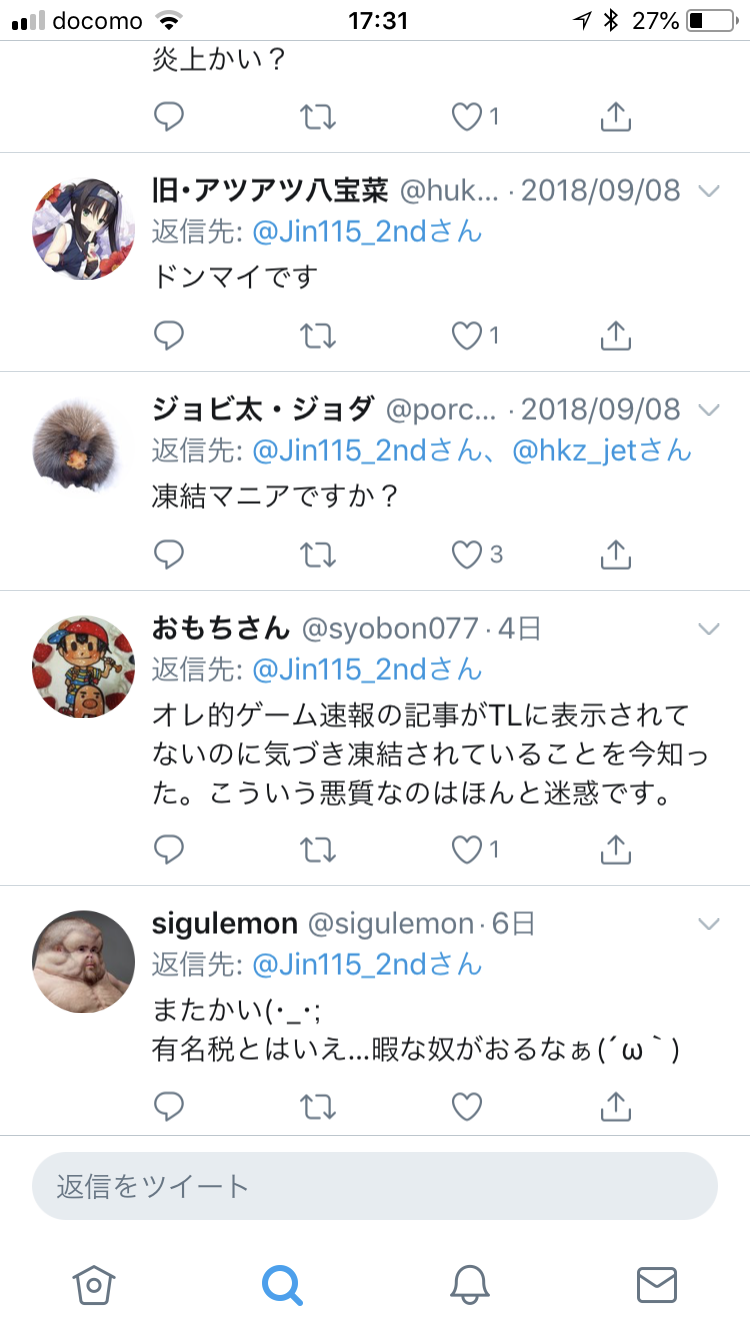Open おもちさん's profile picture
750x1334 pixels.
pos(83,666)
